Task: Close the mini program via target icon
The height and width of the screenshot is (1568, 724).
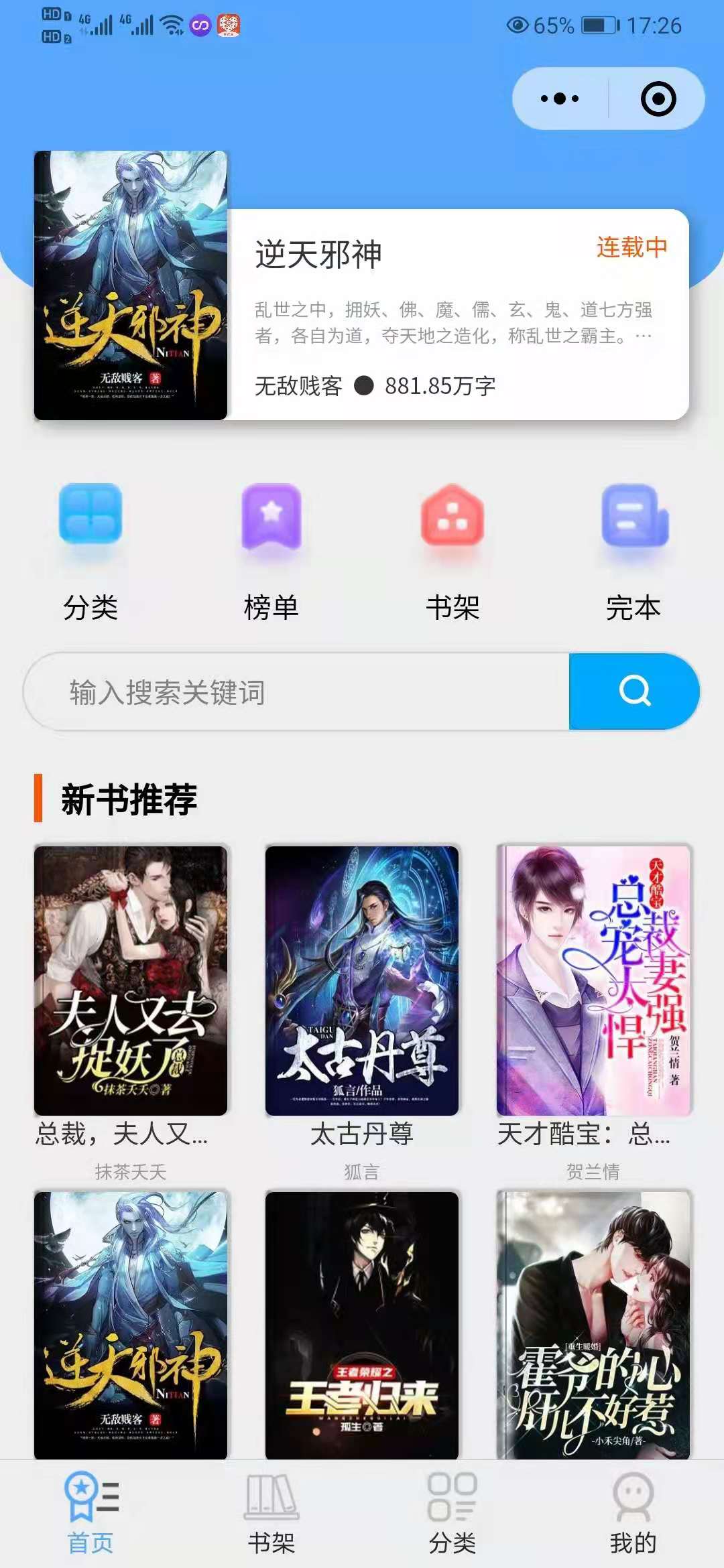Action: pyautogui.click(x=658, y=99)
